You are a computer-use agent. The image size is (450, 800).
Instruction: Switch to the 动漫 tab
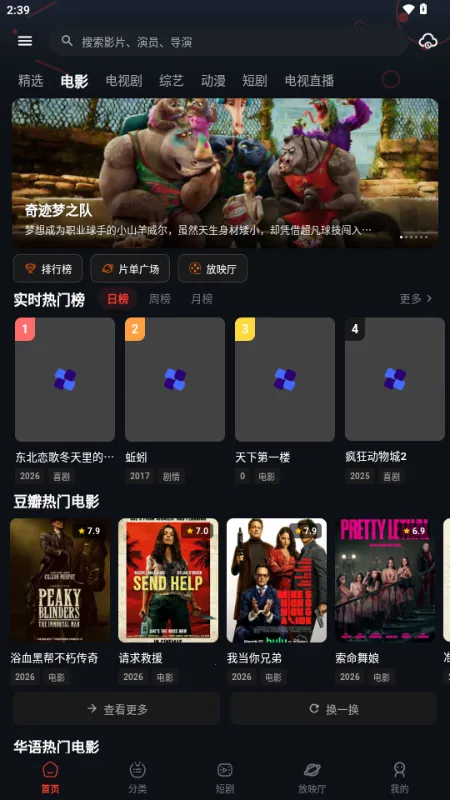pos(213,81)
